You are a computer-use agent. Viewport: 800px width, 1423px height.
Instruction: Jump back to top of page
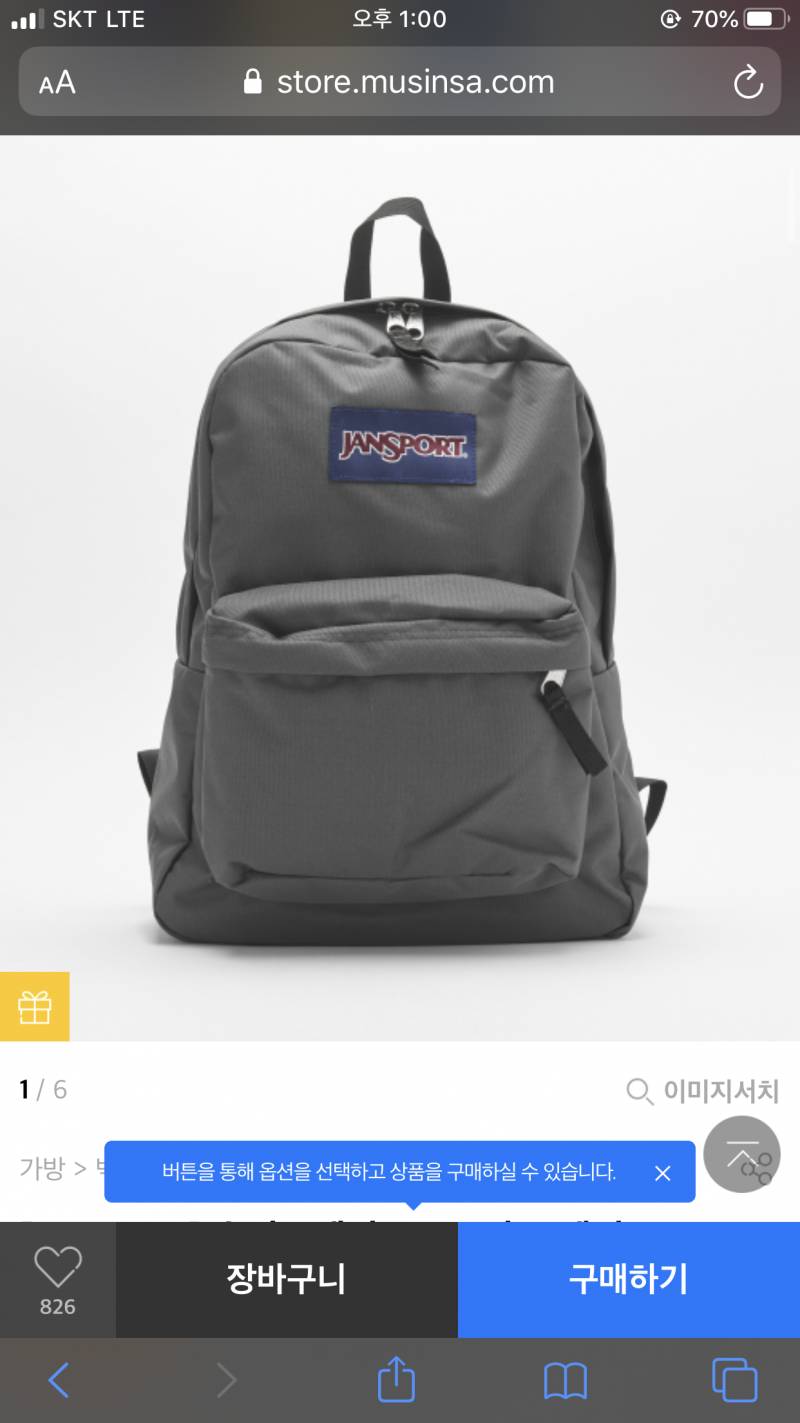click(x=741, y=1152)
